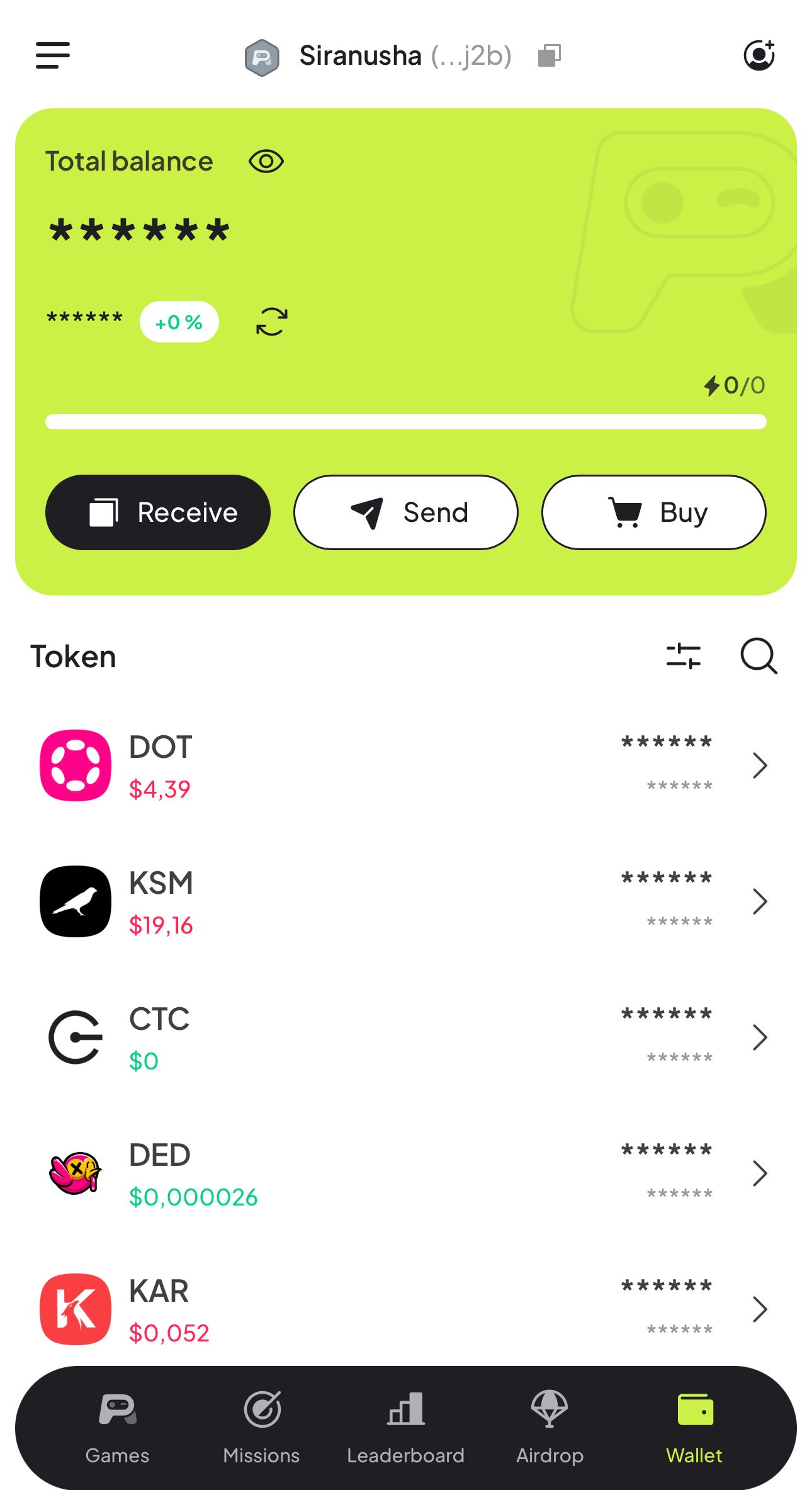This screenshot has width=812, height=1490.
Task: Open the add account icon top right
Action: [x=760, y=55]
